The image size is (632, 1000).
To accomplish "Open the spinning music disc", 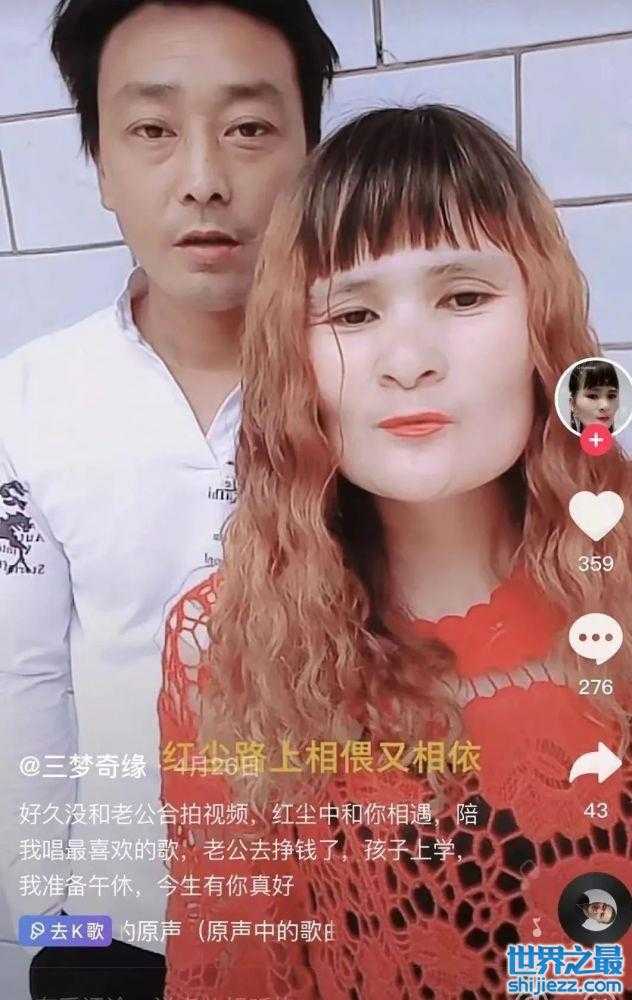I will point(595,912).
